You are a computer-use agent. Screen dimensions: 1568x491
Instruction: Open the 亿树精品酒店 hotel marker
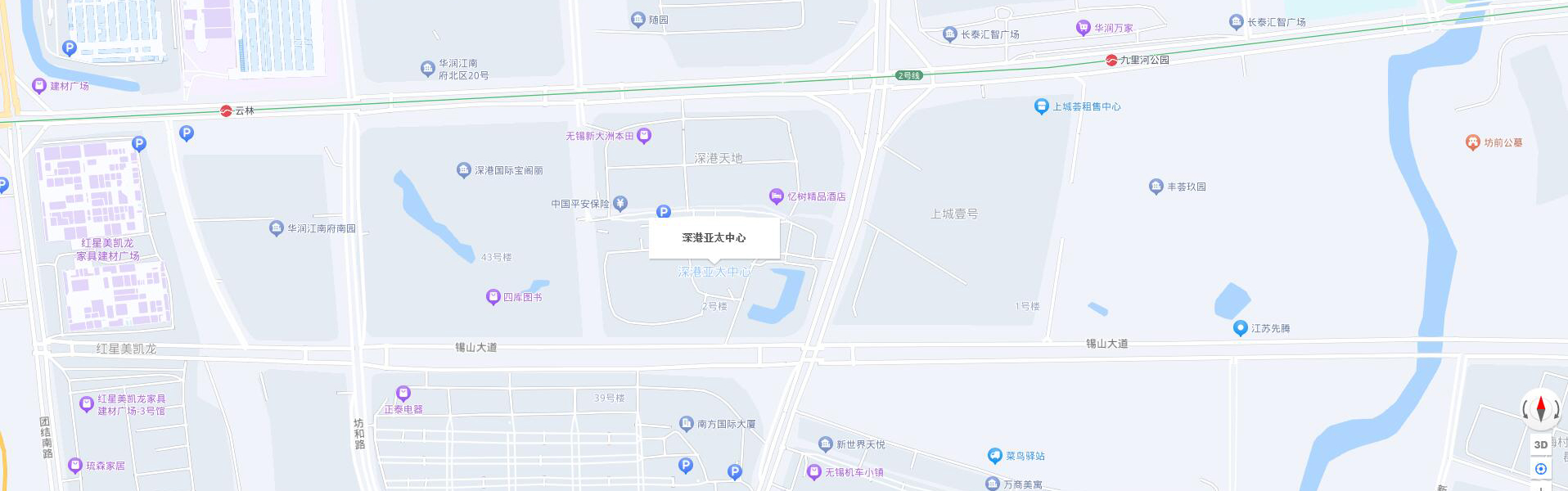(777, 196)
